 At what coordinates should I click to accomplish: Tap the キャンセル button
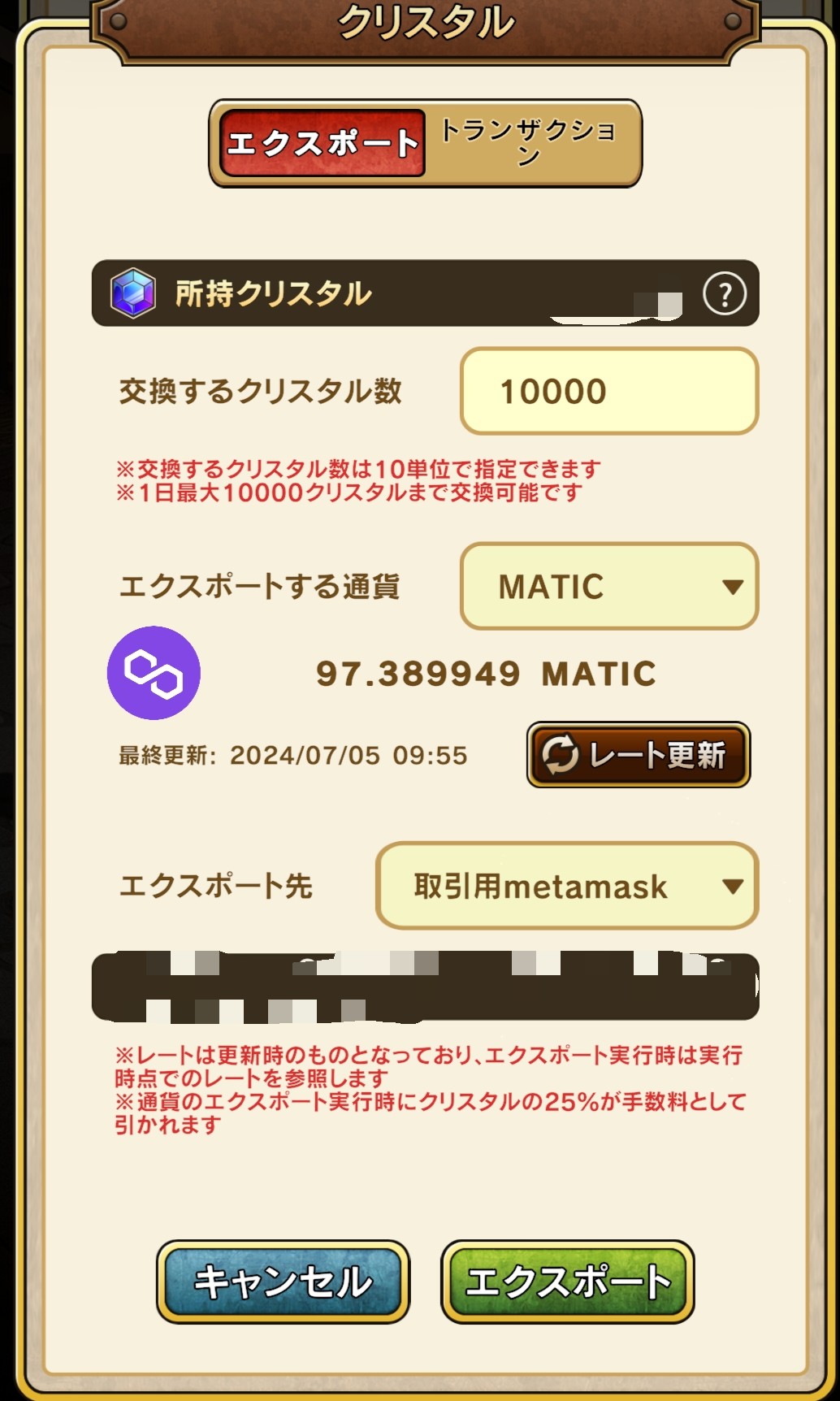click(x=283, y=1282)
